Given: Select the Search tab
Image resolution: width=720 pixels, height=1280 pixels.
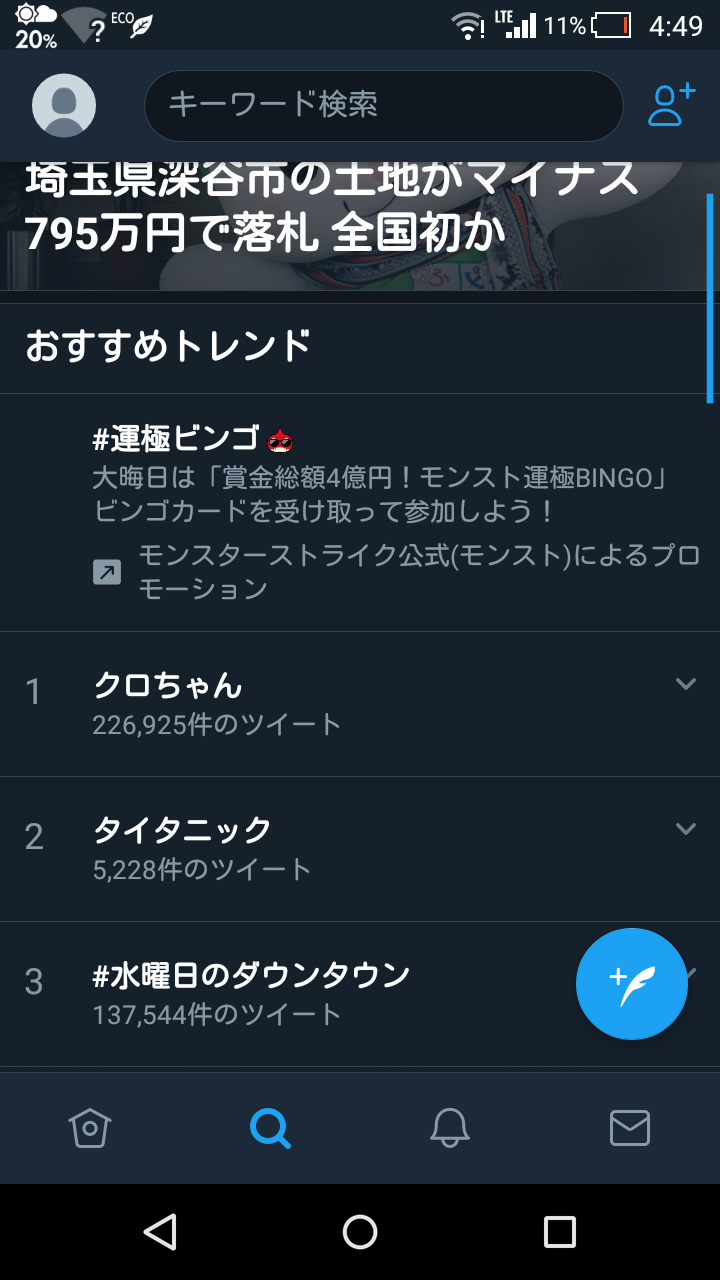Looking at the screenshot, I should point(270,1128).
